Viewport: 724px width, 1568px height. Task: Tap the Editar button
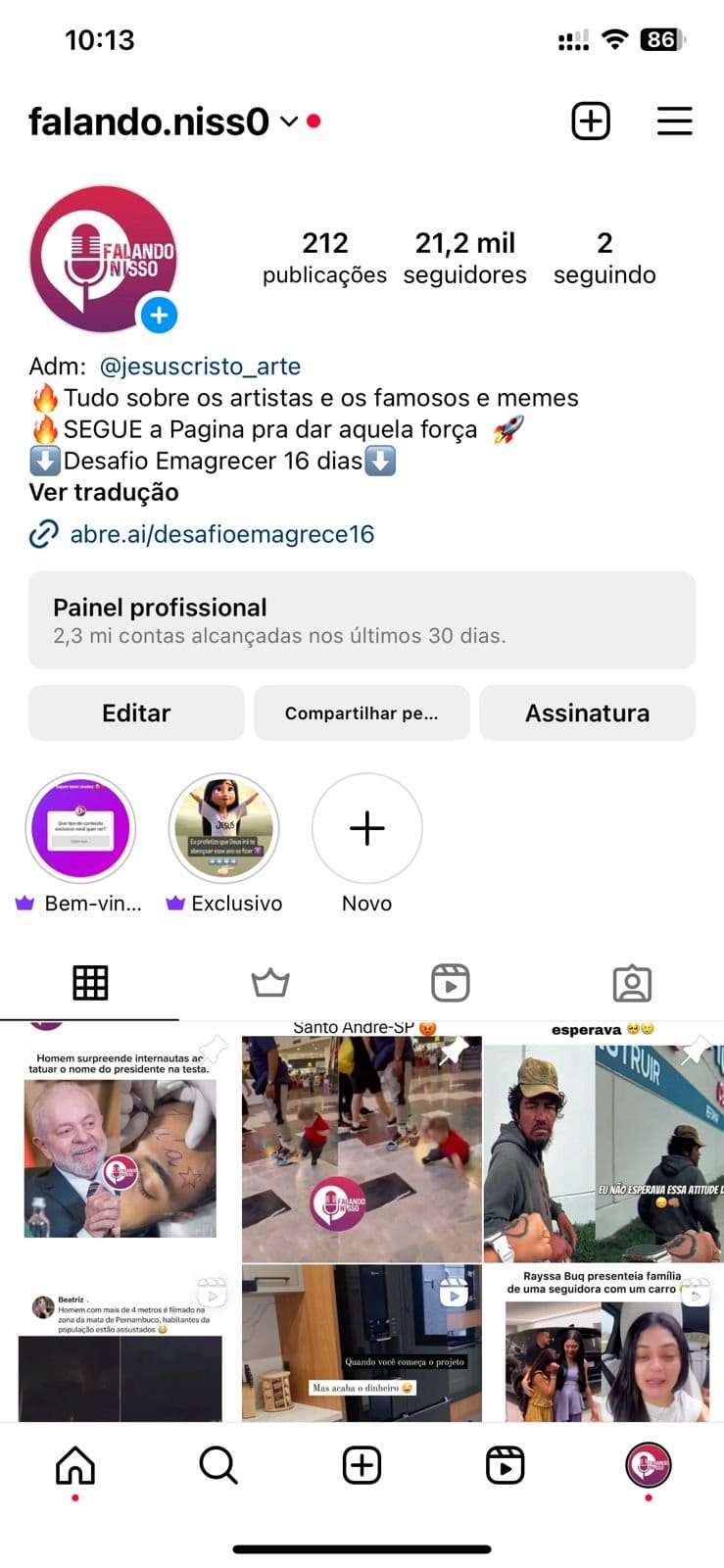click(136, 712)
